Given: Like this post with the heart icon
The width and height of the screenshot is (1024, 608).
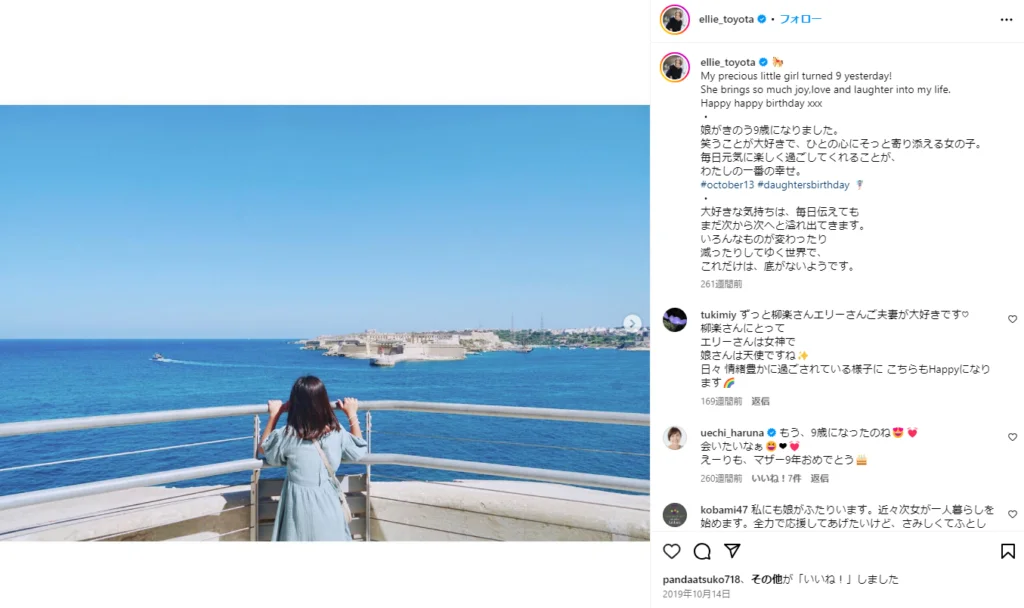Looking at the screenshot, I should pyautogui.click(x=672, y=551).
